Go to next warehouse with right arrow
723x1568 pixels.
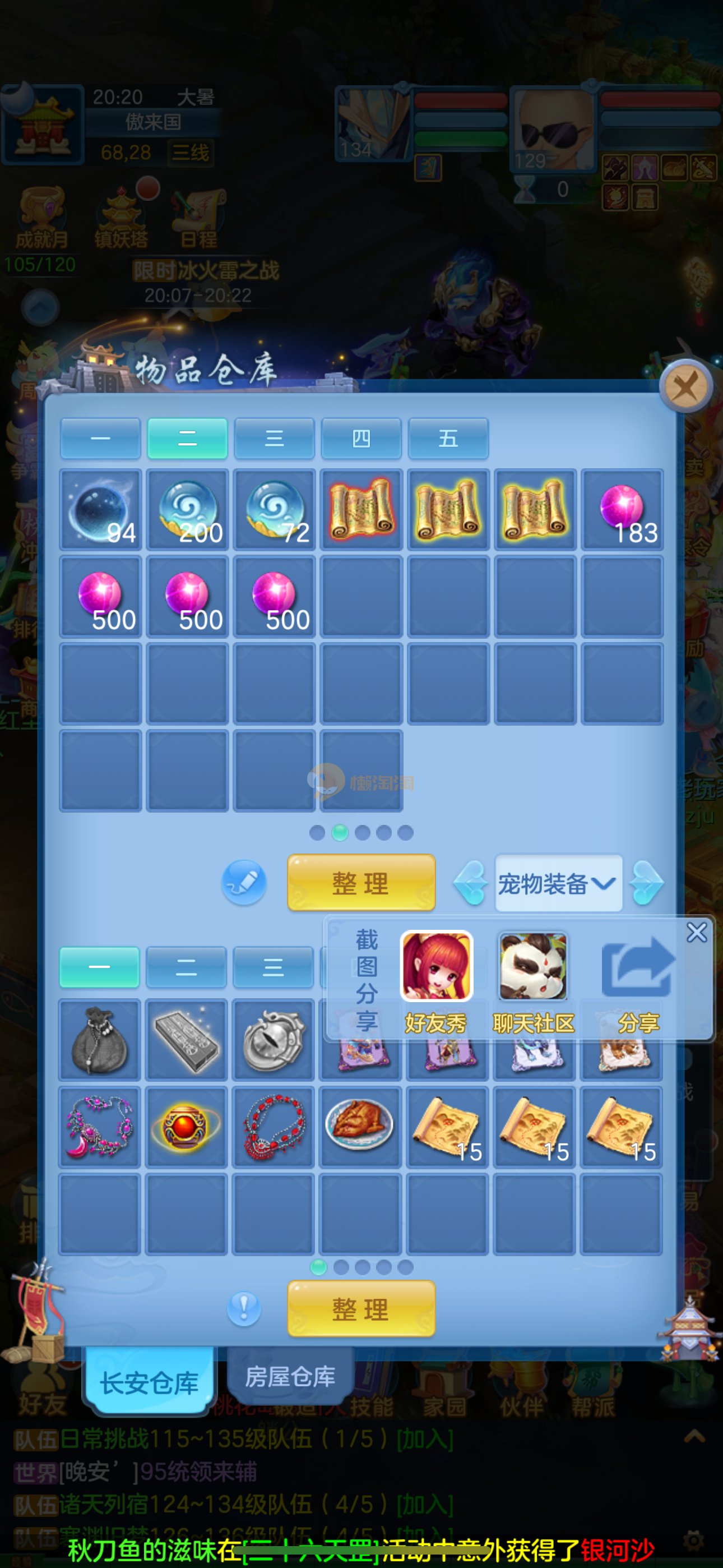(646, 883)
